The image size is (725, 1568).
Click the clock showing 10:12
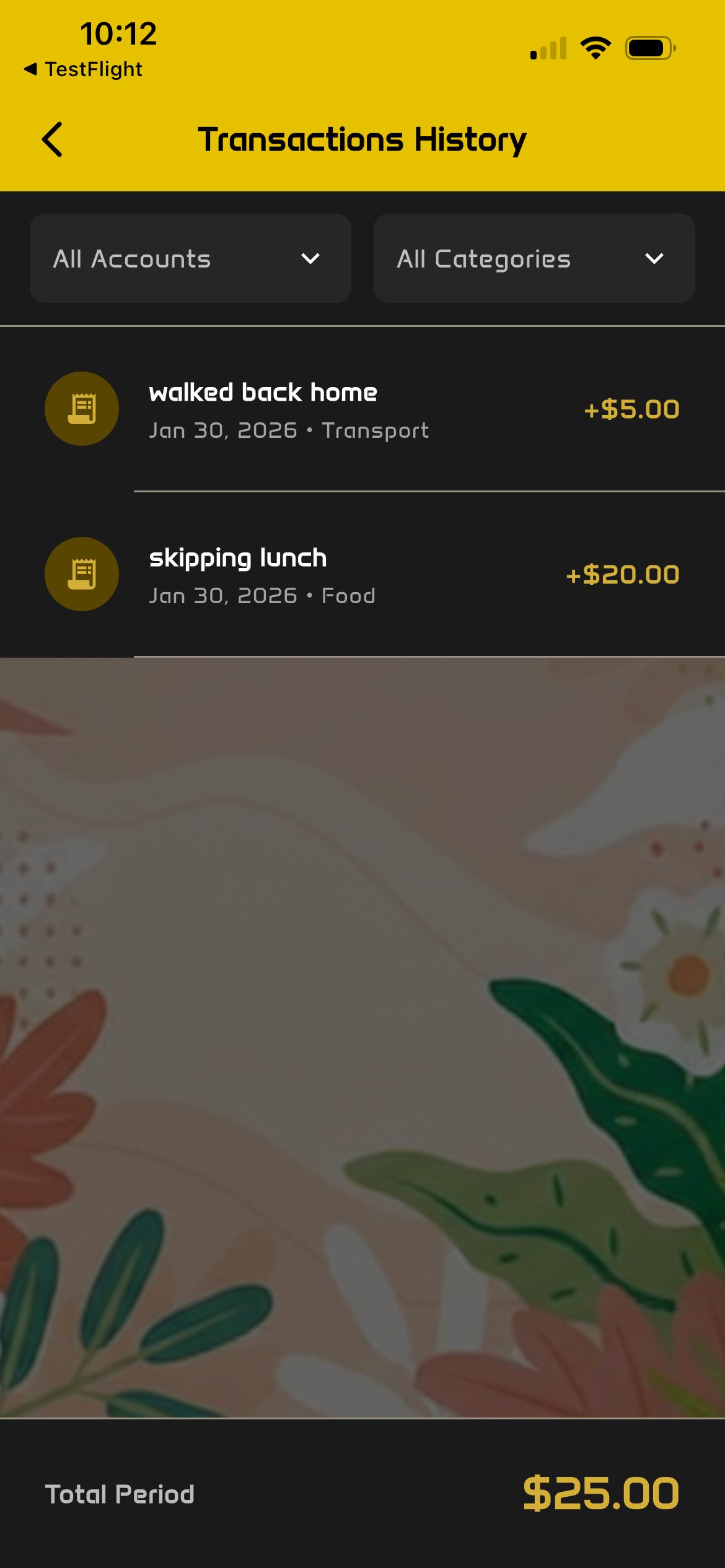(x=119, y=35)
